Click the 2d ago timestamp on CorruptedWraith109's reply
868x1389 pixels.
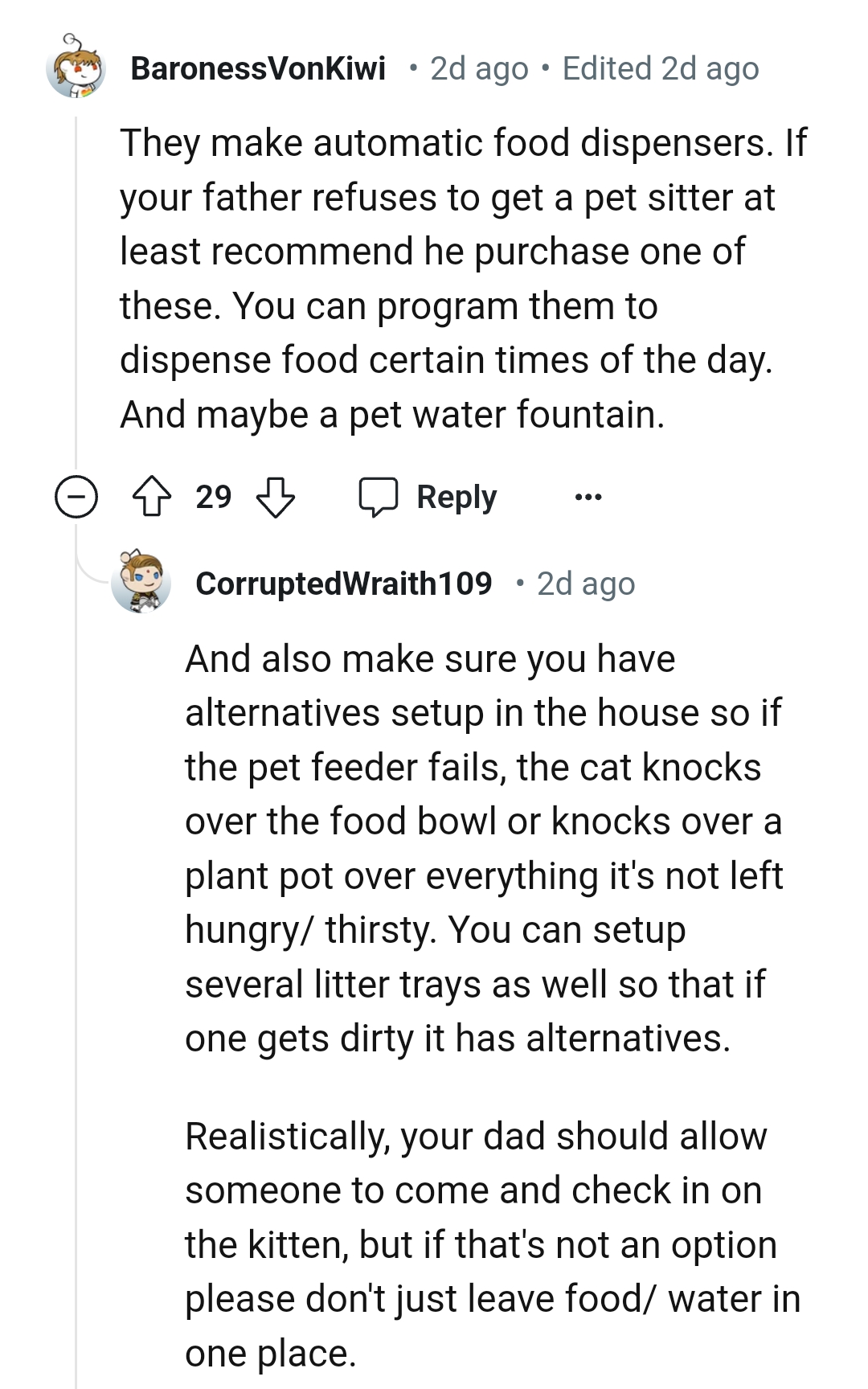[586, 584]
